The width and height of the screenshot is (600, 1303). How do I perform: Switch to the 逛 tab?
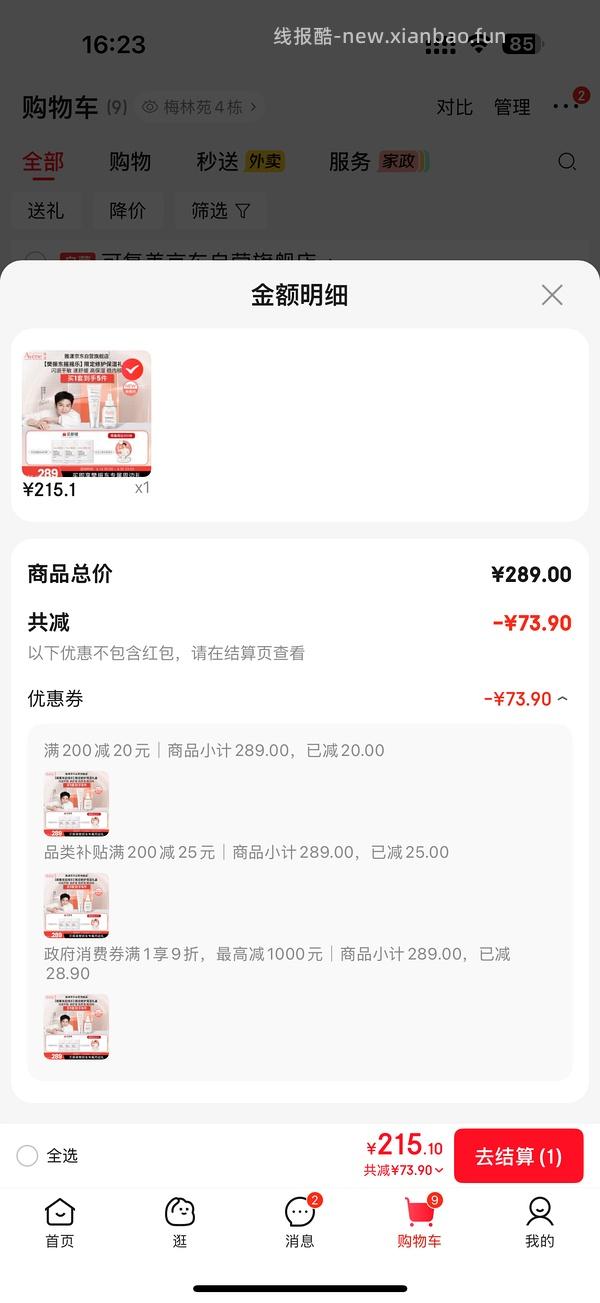coord(180,1223)
